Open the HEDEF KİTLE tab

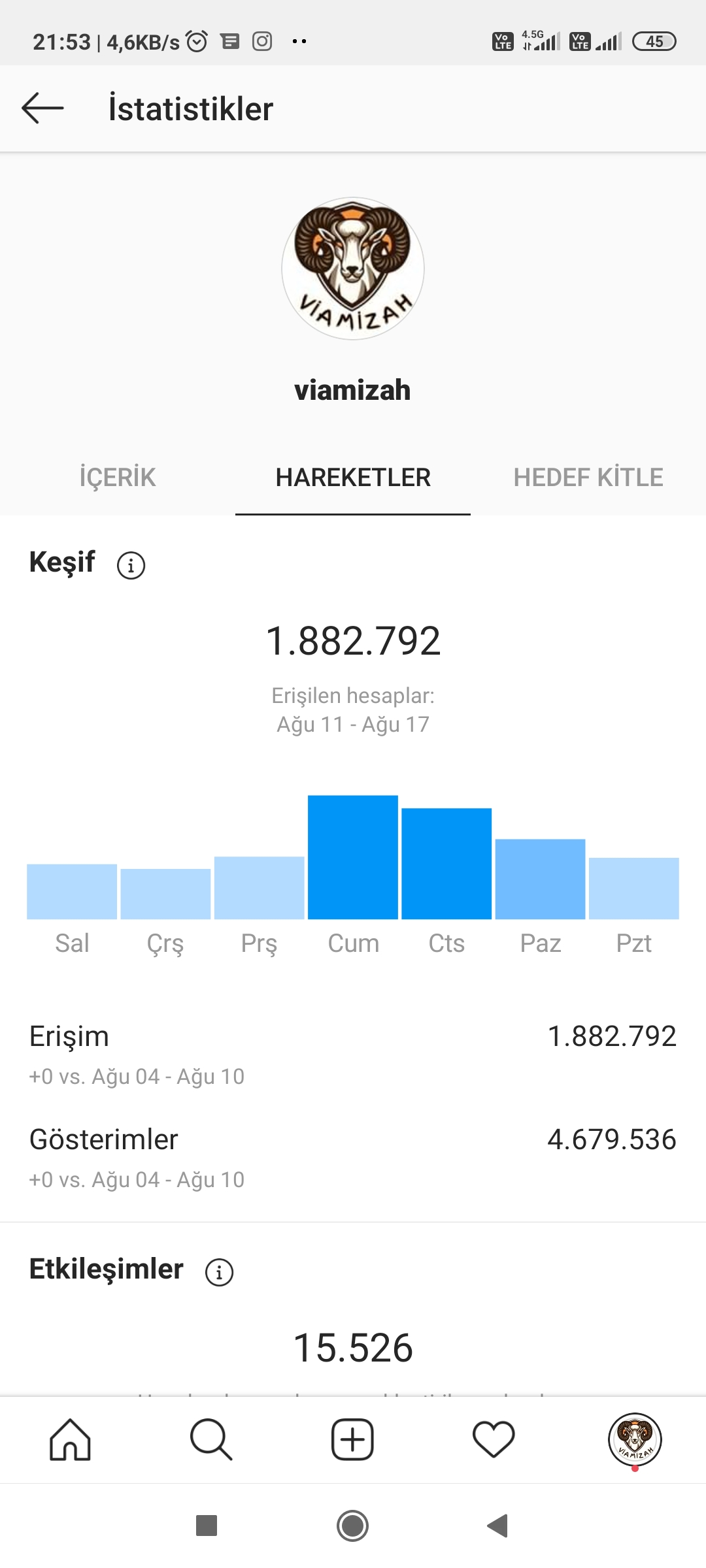(x=588, y=478)
